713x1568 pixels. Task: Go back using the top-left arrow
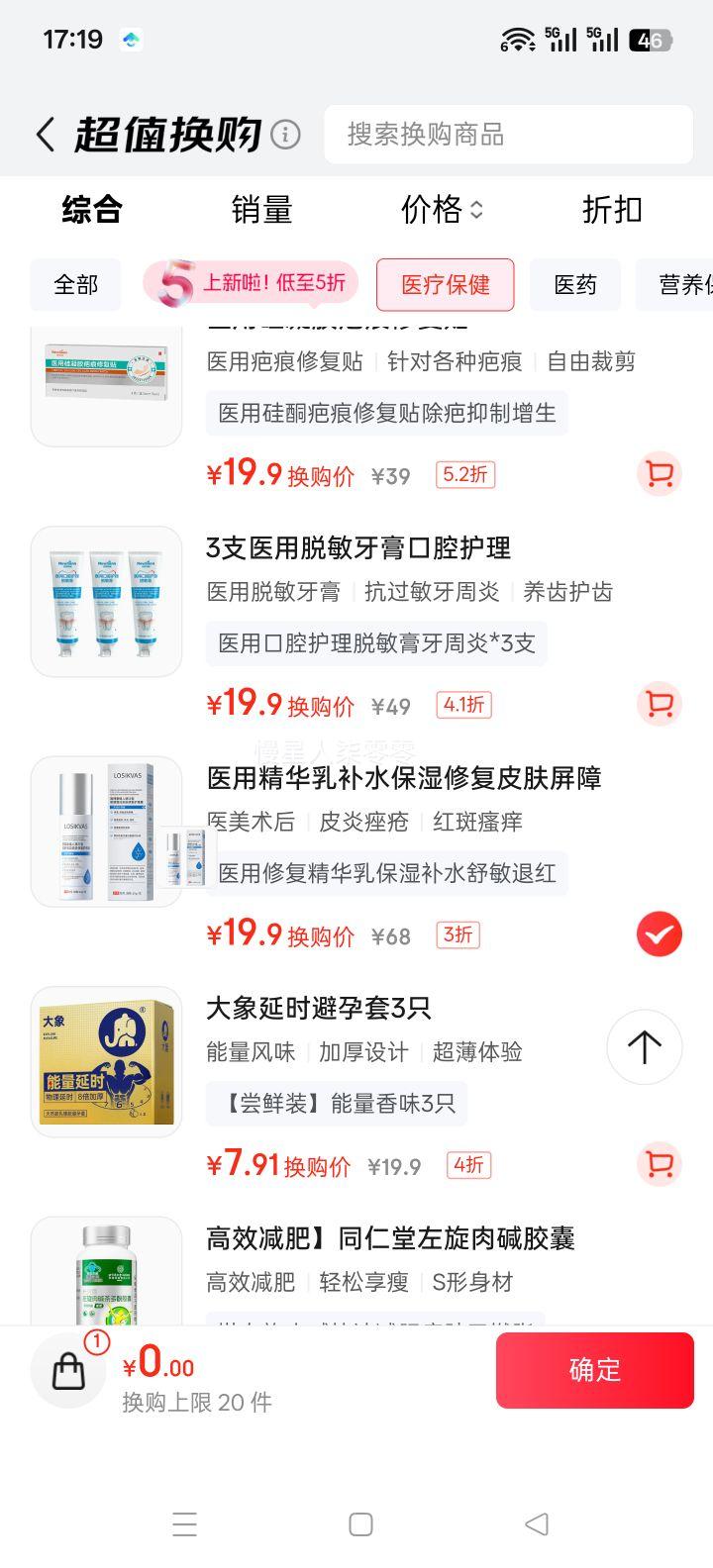(45, 135)
